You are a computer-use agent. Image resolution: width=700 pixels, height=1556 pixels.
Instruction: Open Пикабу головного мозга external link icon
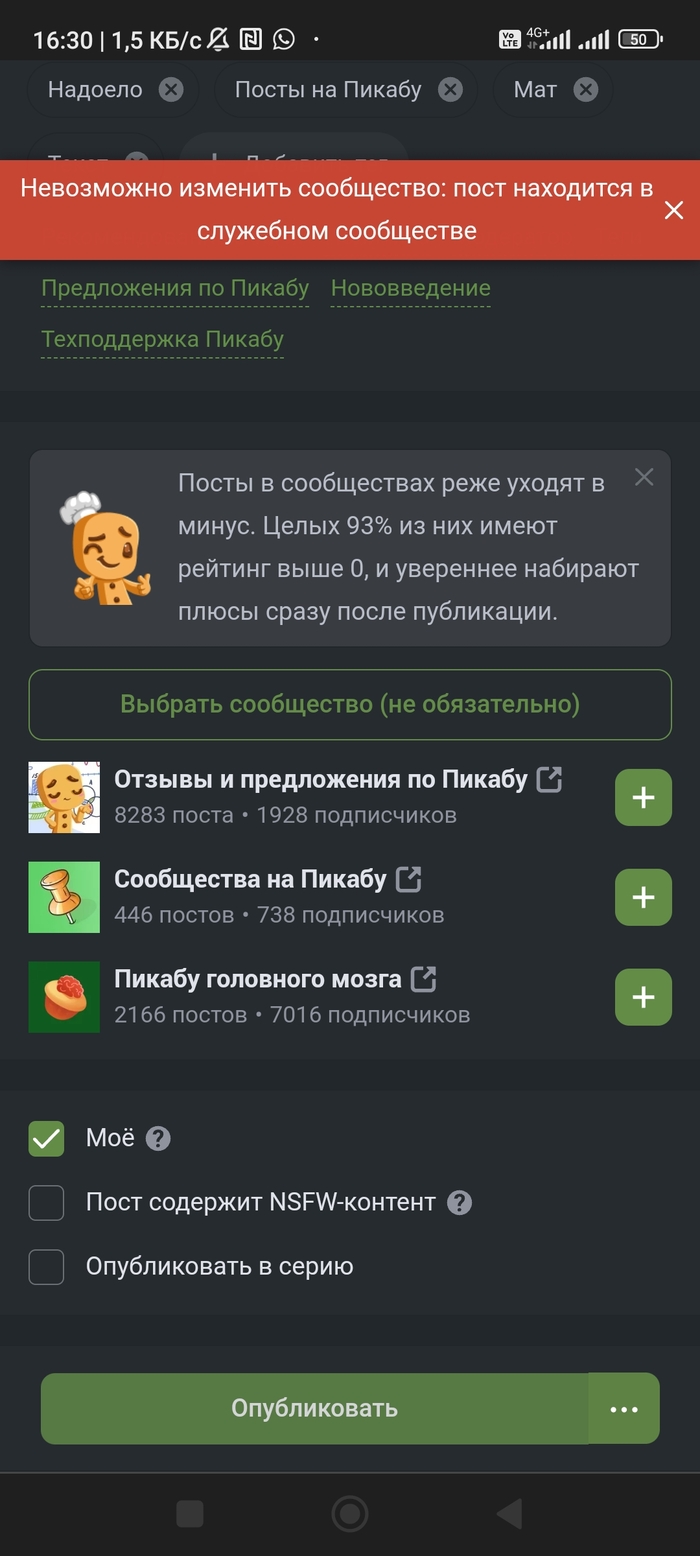click(424, 979)
